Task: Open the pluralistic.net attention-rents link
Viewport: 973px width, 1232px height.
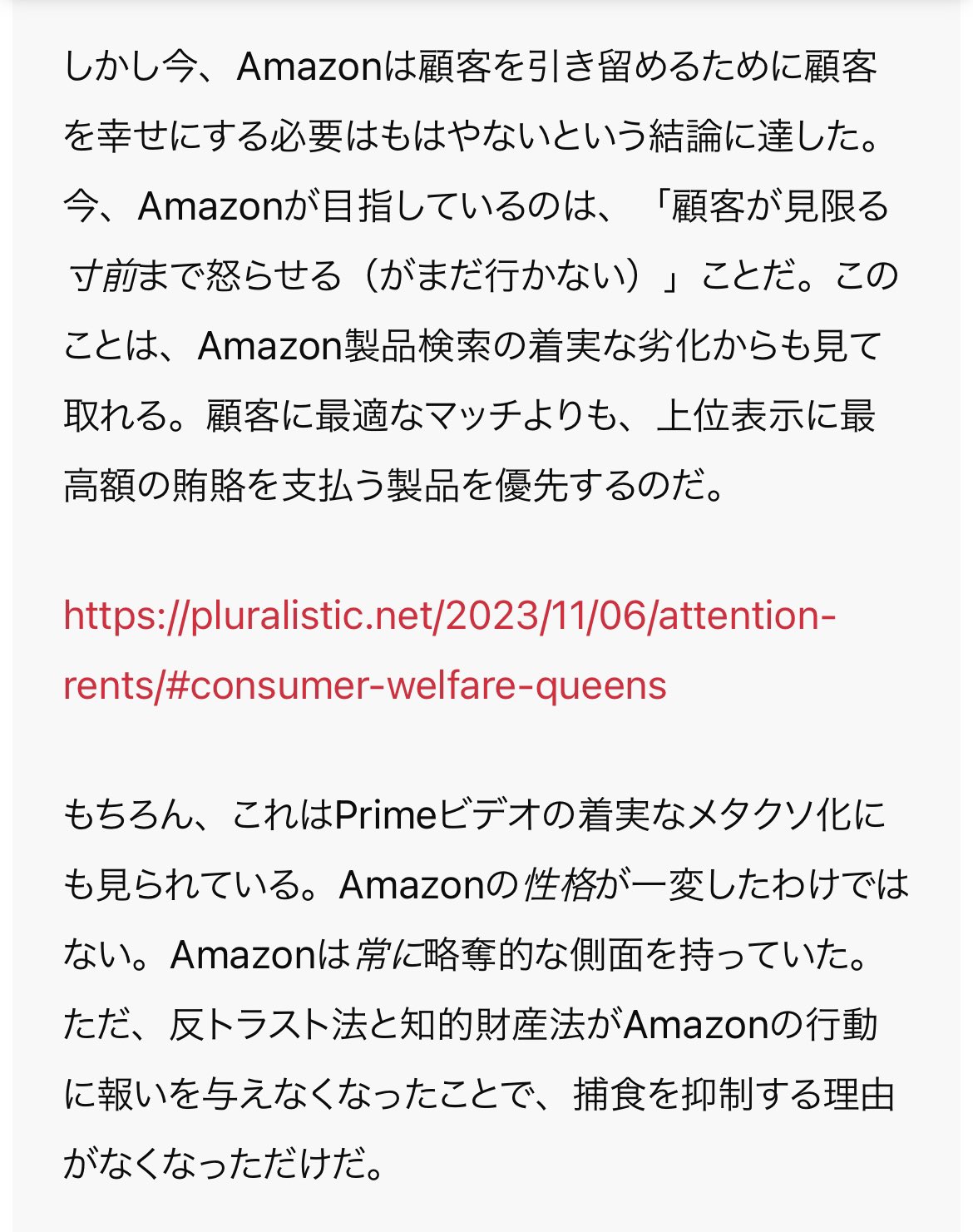Action: (449, 617)
